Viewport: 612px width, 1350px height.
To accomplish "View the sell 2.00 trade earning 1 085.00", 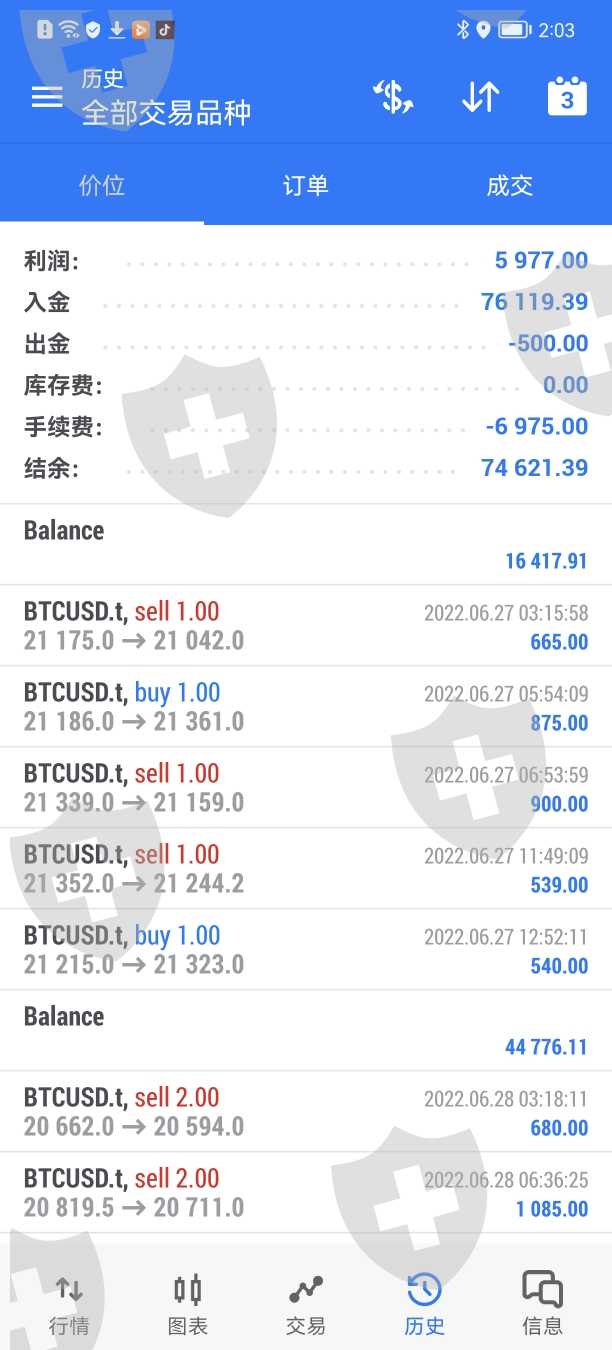I will (306, 1193).
